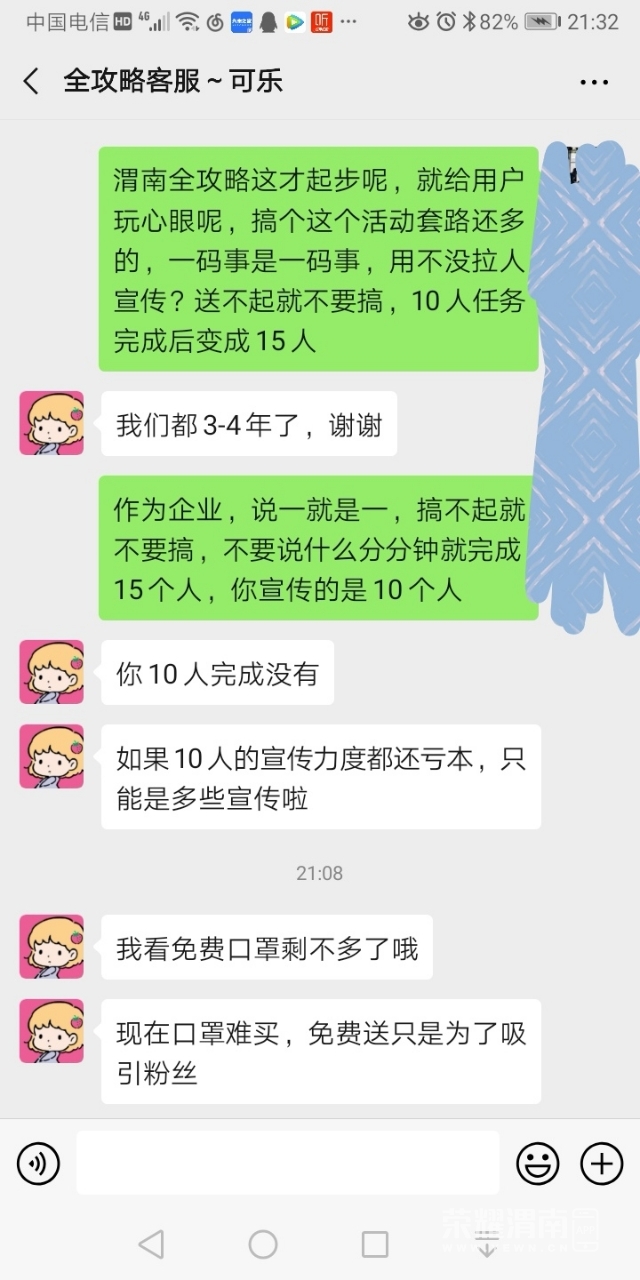Tap the system home button
Screen dimensions: 640x1280
pyautogui.click(x=263, y=1244)
